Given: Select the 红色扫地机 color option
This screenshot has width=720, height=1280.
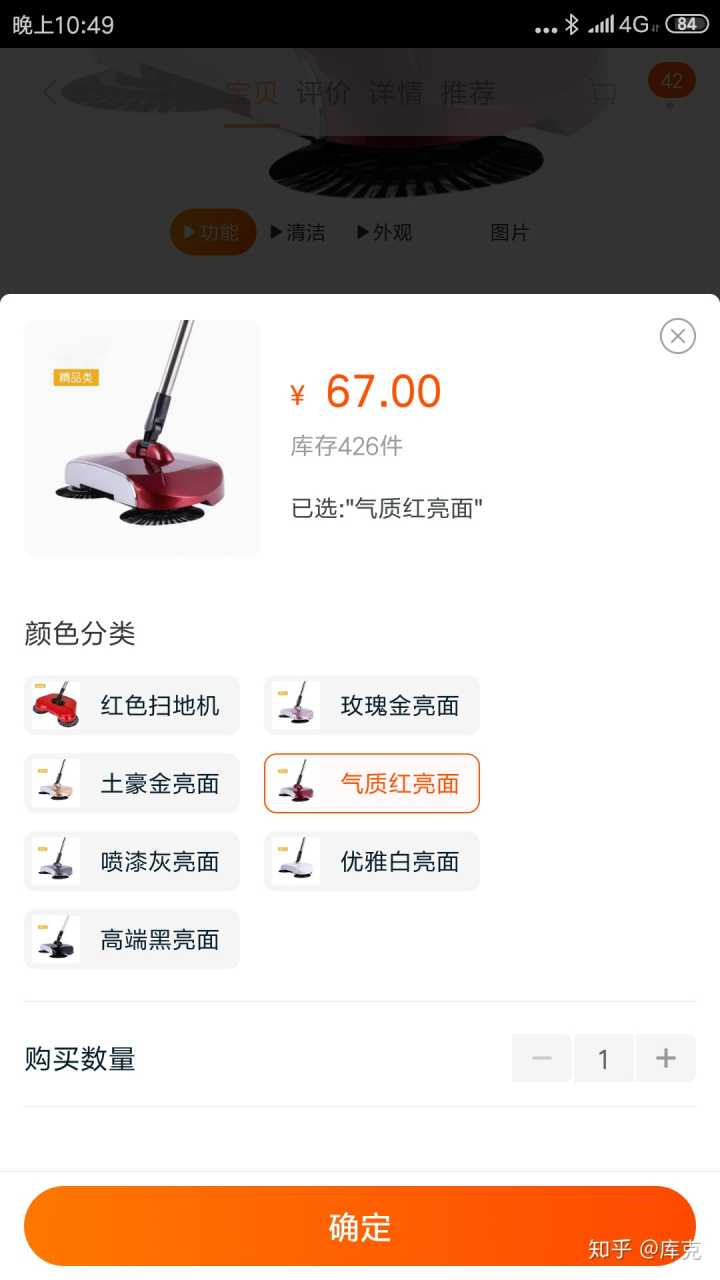Looking at the screenshot, I should pyautogui.click(x=132, y=705).
